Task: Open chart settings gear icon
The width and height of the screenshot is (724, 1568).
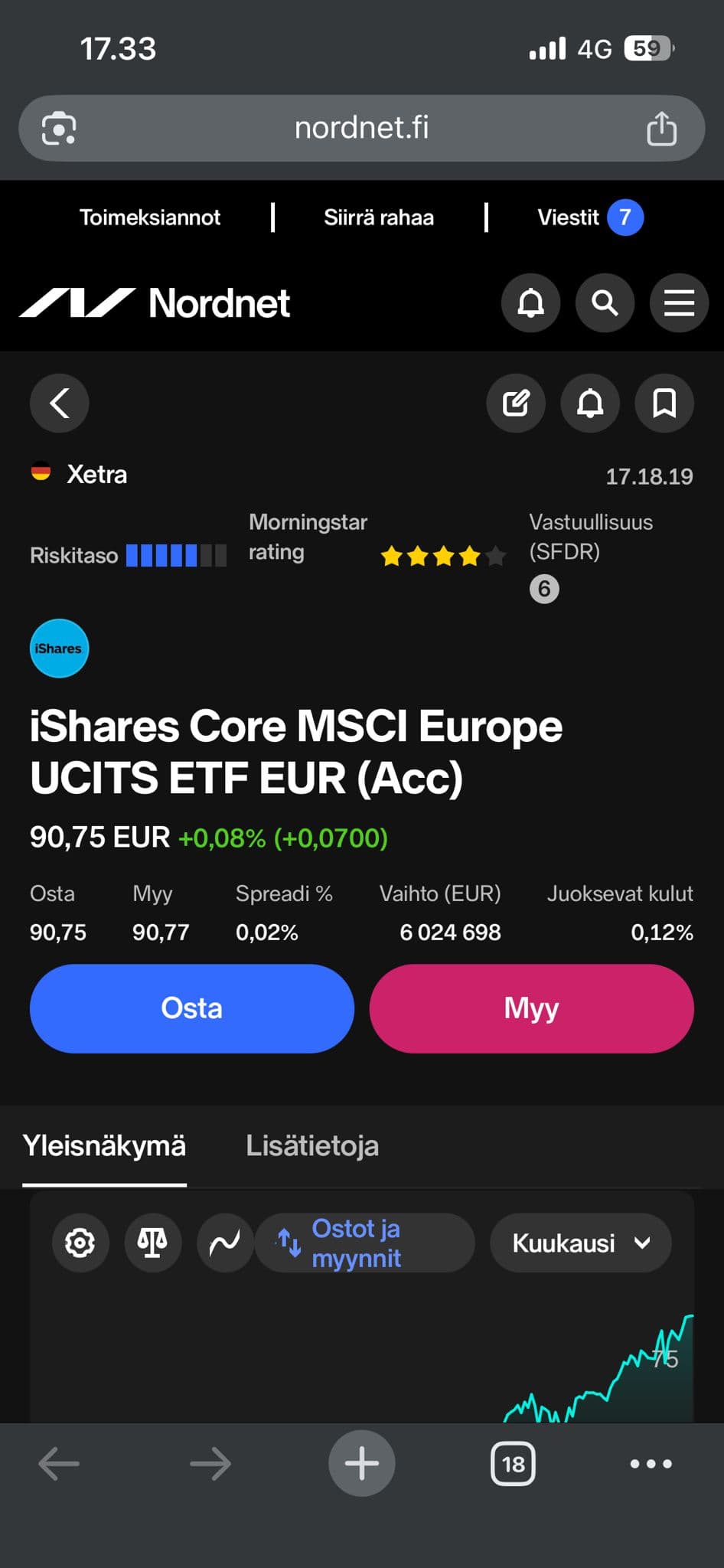Action: pos(80,1243)
